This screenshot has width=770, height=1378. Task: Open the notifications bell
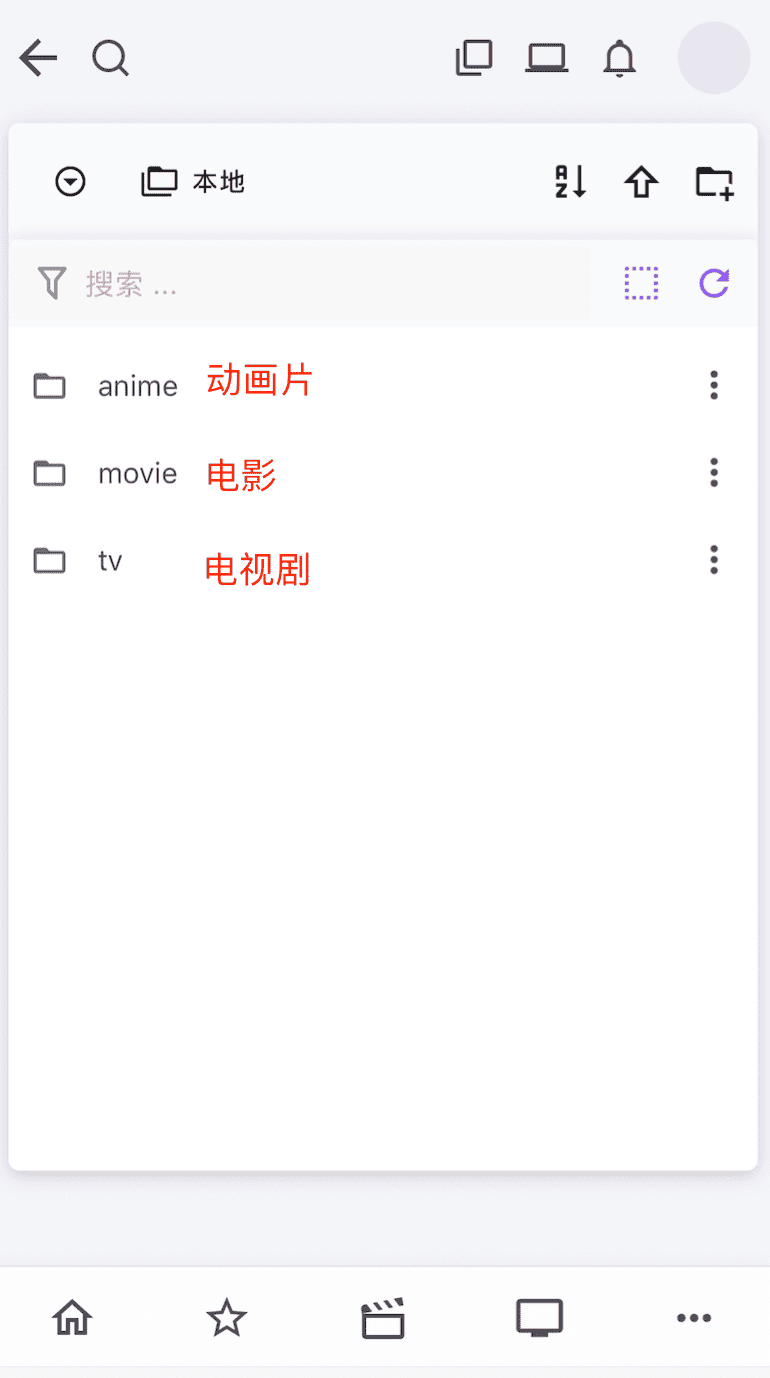point(620,59)
